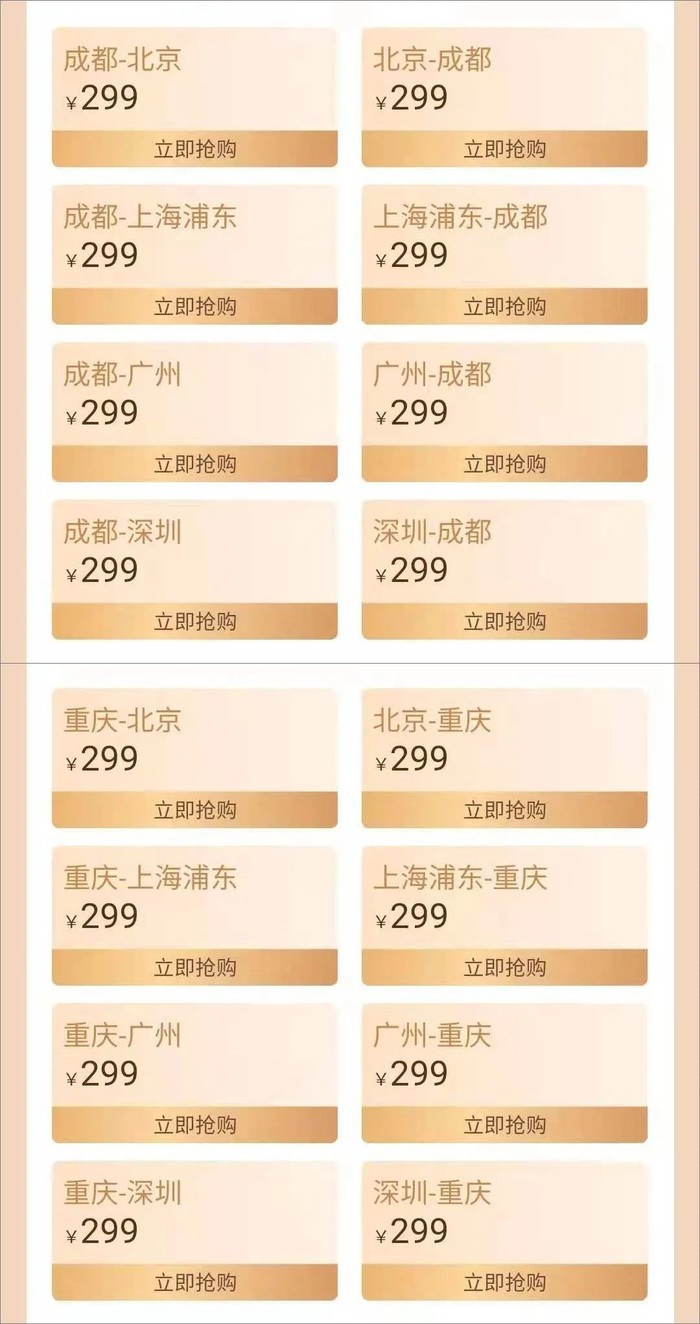Buy the 上海浦东-重庆 ticket
The width and height of the screenshot is (700, 1324).
[504, 967]
